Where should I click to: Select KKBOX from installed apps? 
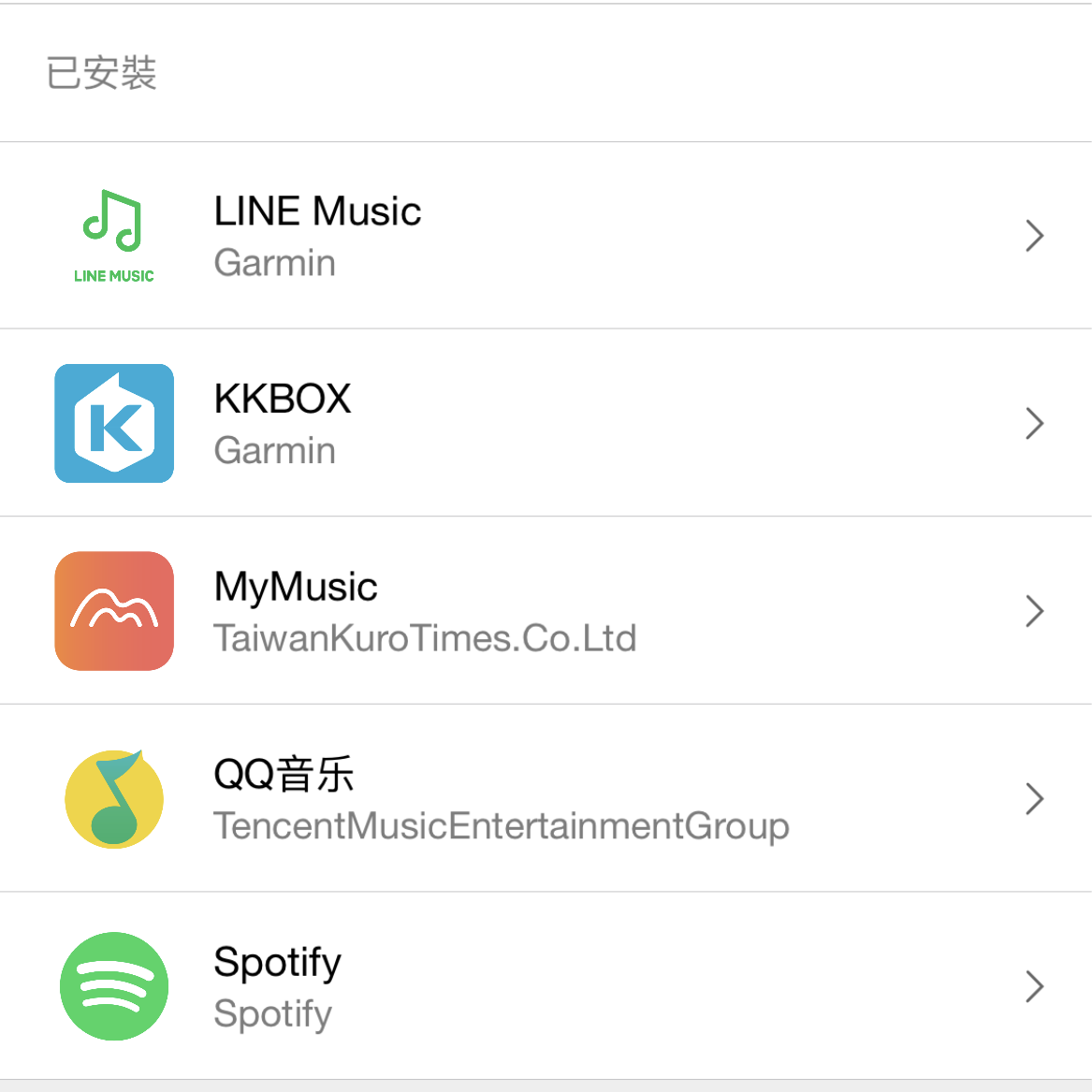pyautogui.click(x=546, y=423)
